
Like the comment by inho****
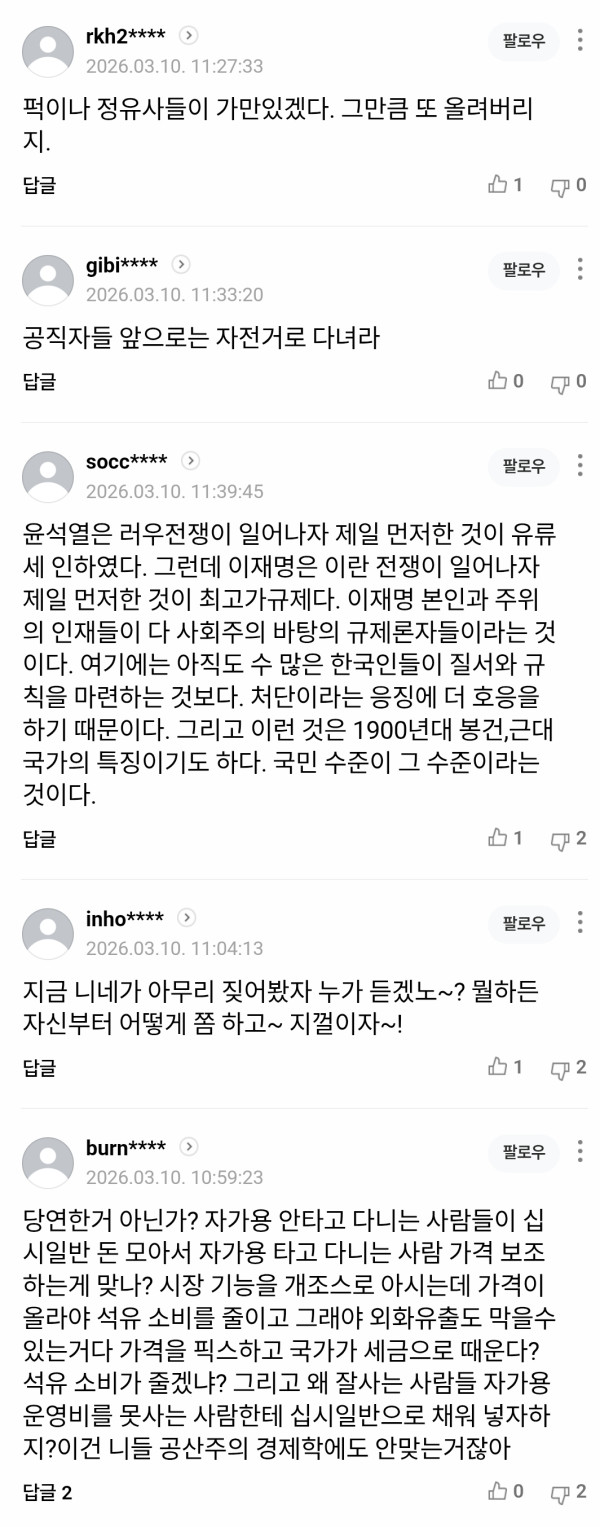coord(505,1067)
